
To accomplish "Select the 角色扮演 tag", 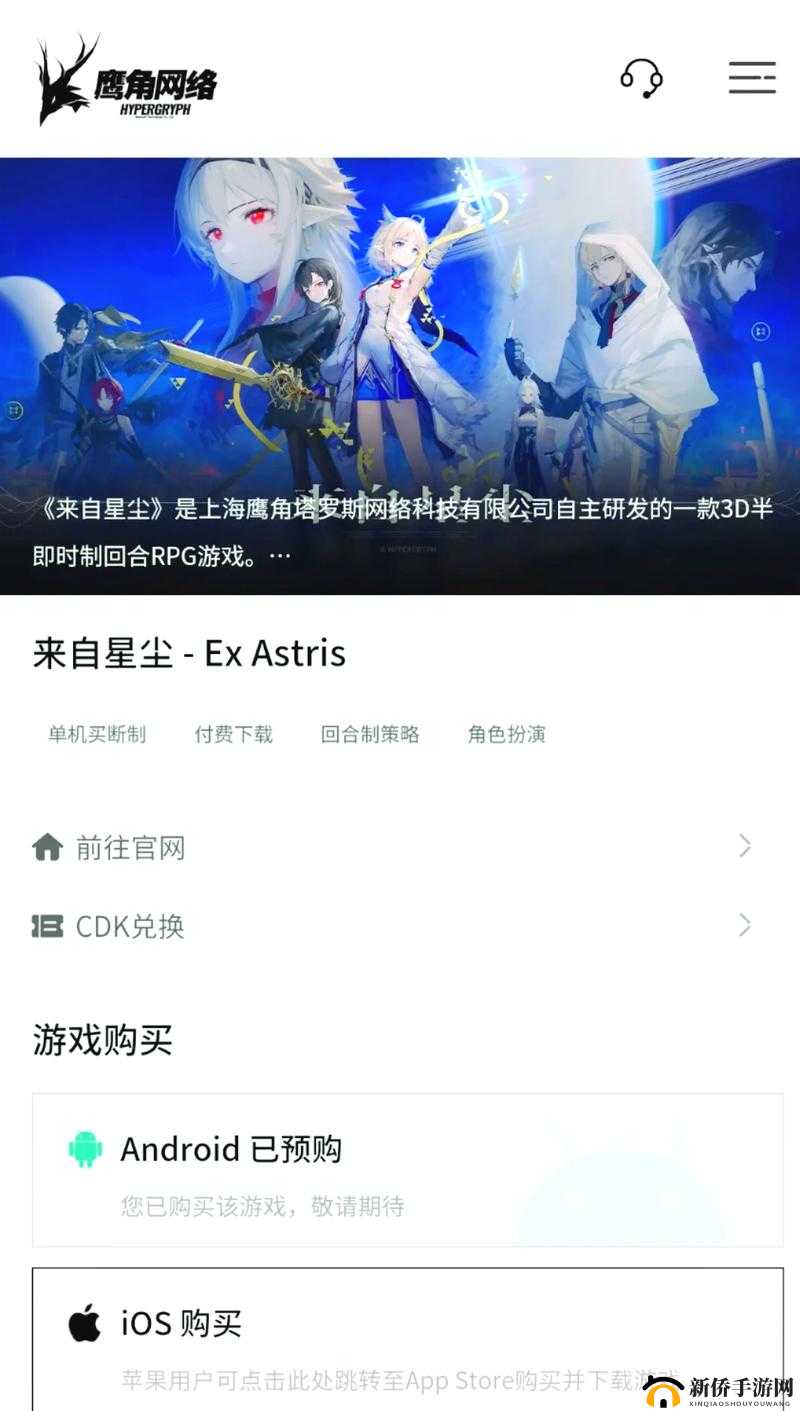I will coord(507,734).
